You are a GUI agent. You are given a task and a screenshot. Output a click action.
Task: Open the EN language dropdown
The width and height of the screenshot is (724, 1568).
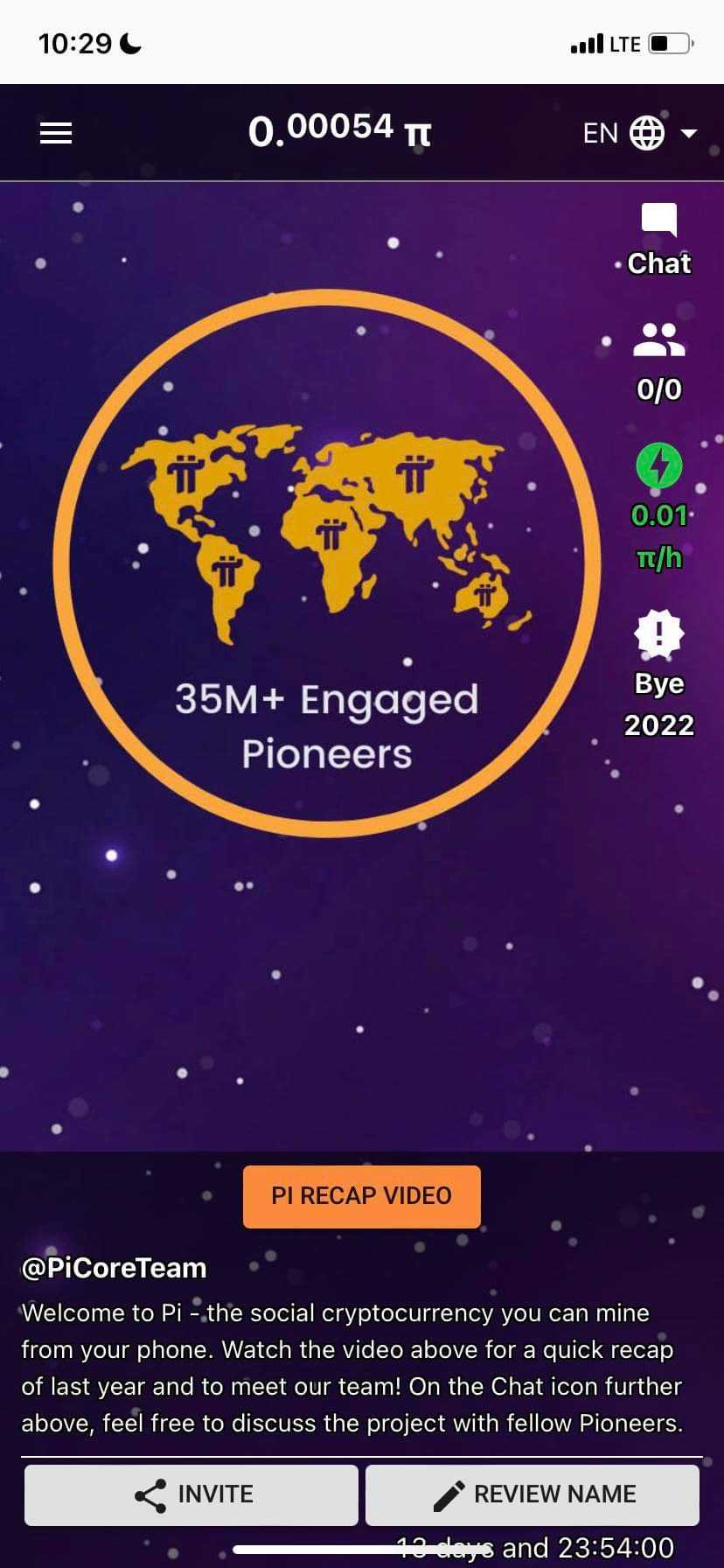(x=640, y=133)
